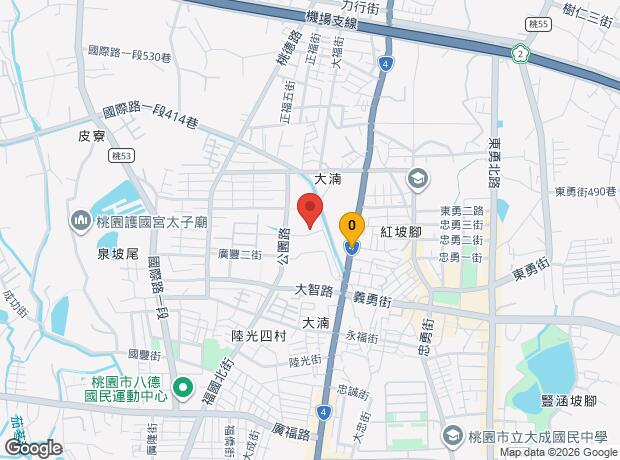Open the 桃園市立大成國民中學 school marker
The image size is (620, 460).
click(x=453, y=436)
